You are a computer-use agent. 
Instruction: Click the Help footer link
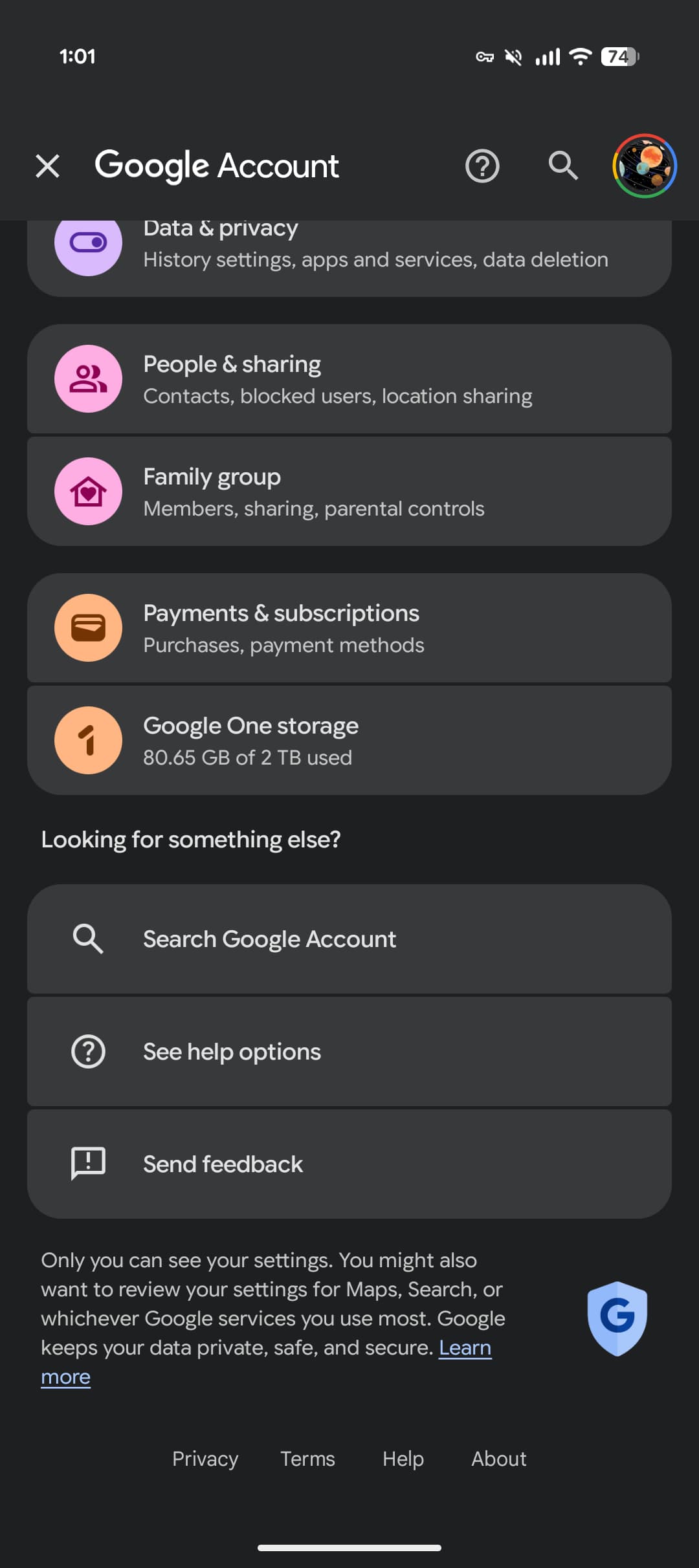coord(402,1459)
